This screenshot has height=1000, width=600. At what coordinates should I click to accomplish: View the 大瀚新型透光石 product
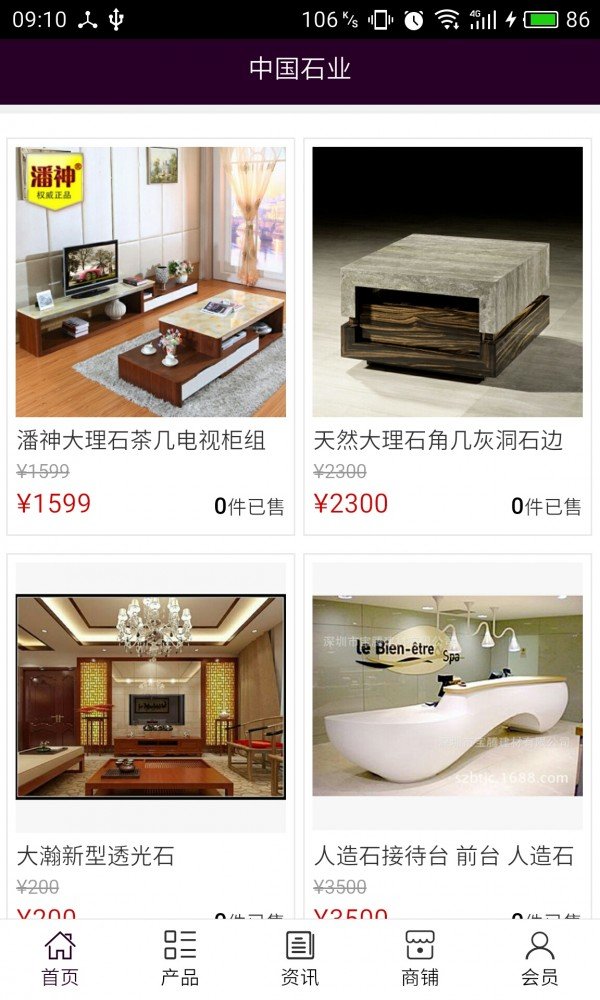click(x=151, y=698)
